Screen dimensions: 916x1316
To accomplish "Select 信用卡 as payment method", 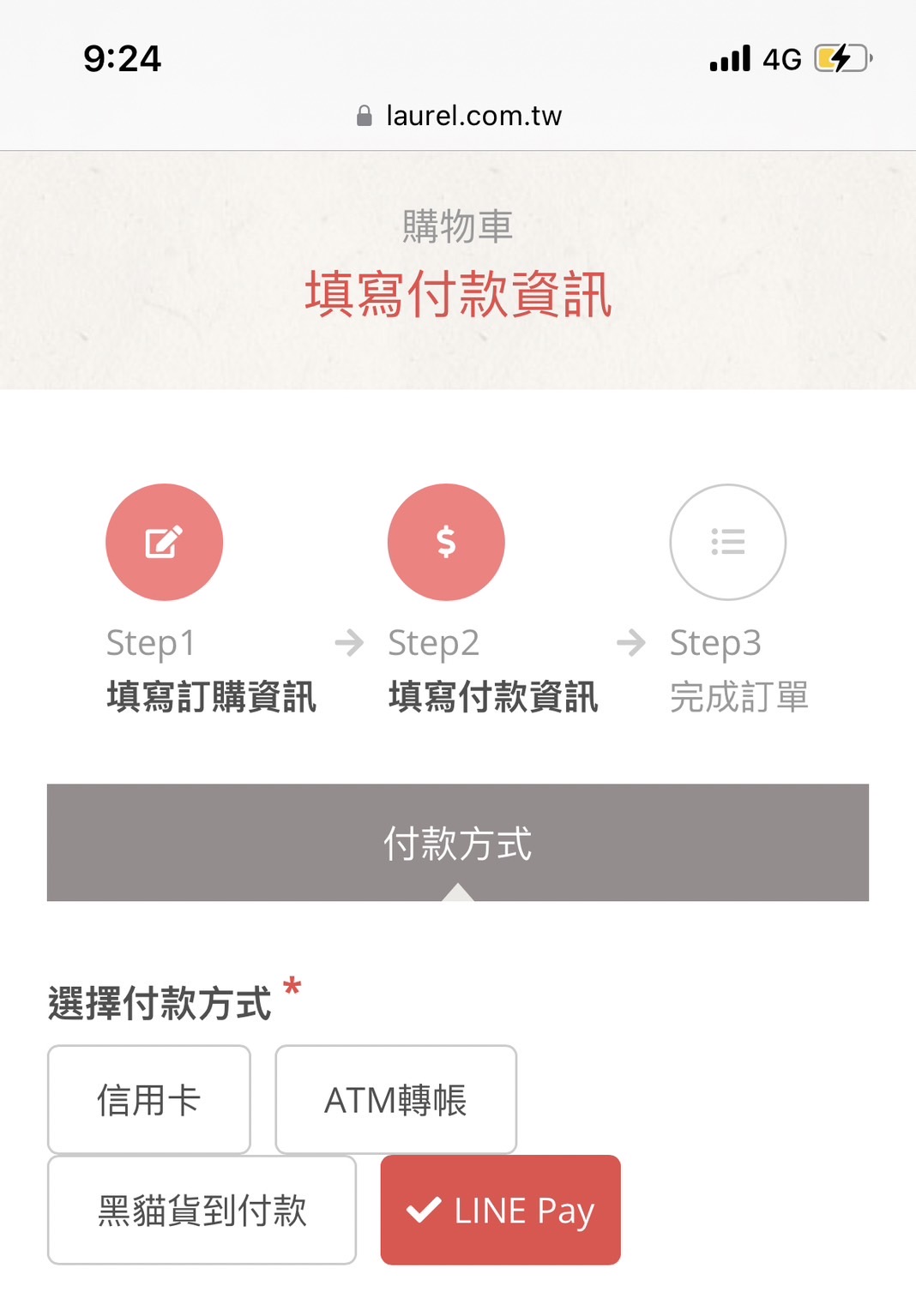I will (x=149, y=1099).
